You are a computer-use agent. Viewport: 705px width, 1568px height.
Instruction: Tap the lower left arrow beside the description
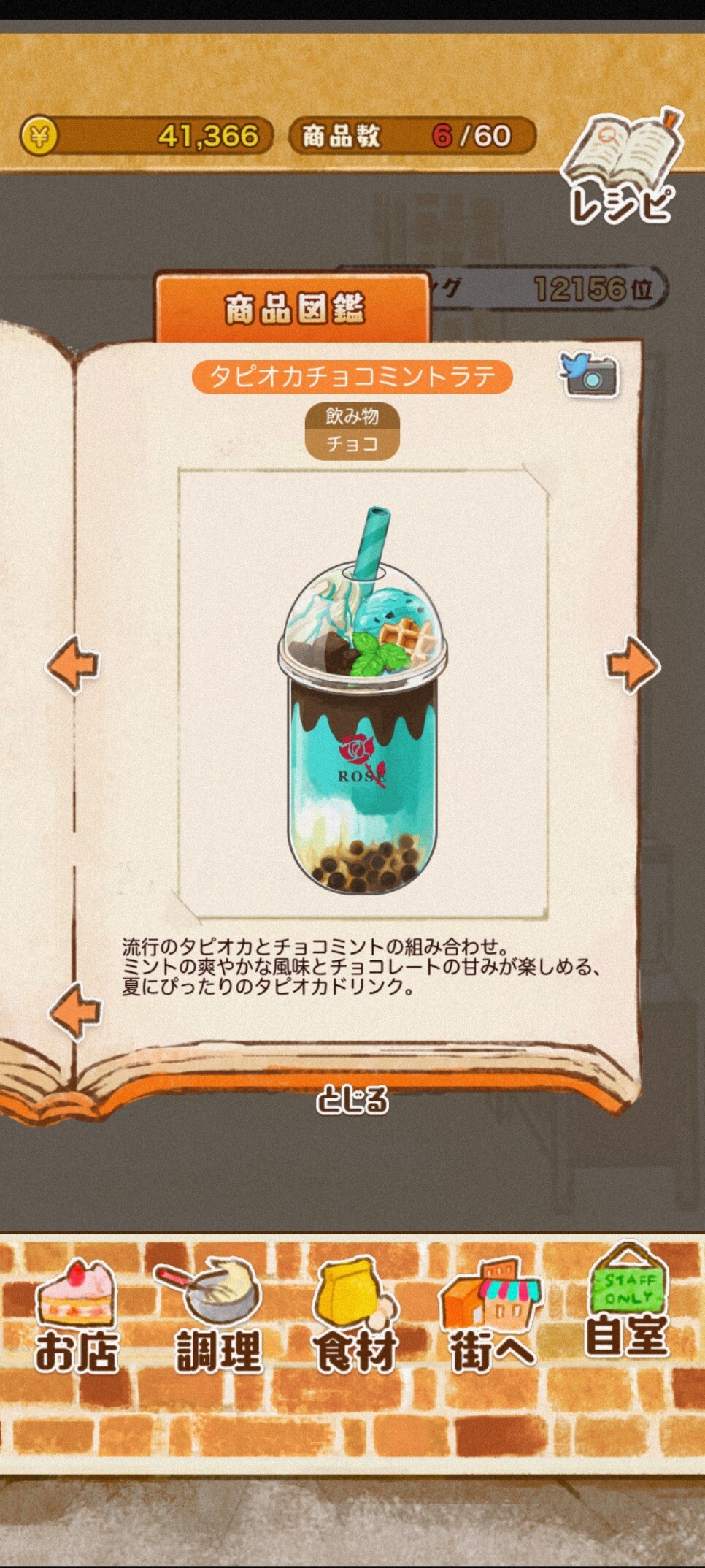point(75,1011)
